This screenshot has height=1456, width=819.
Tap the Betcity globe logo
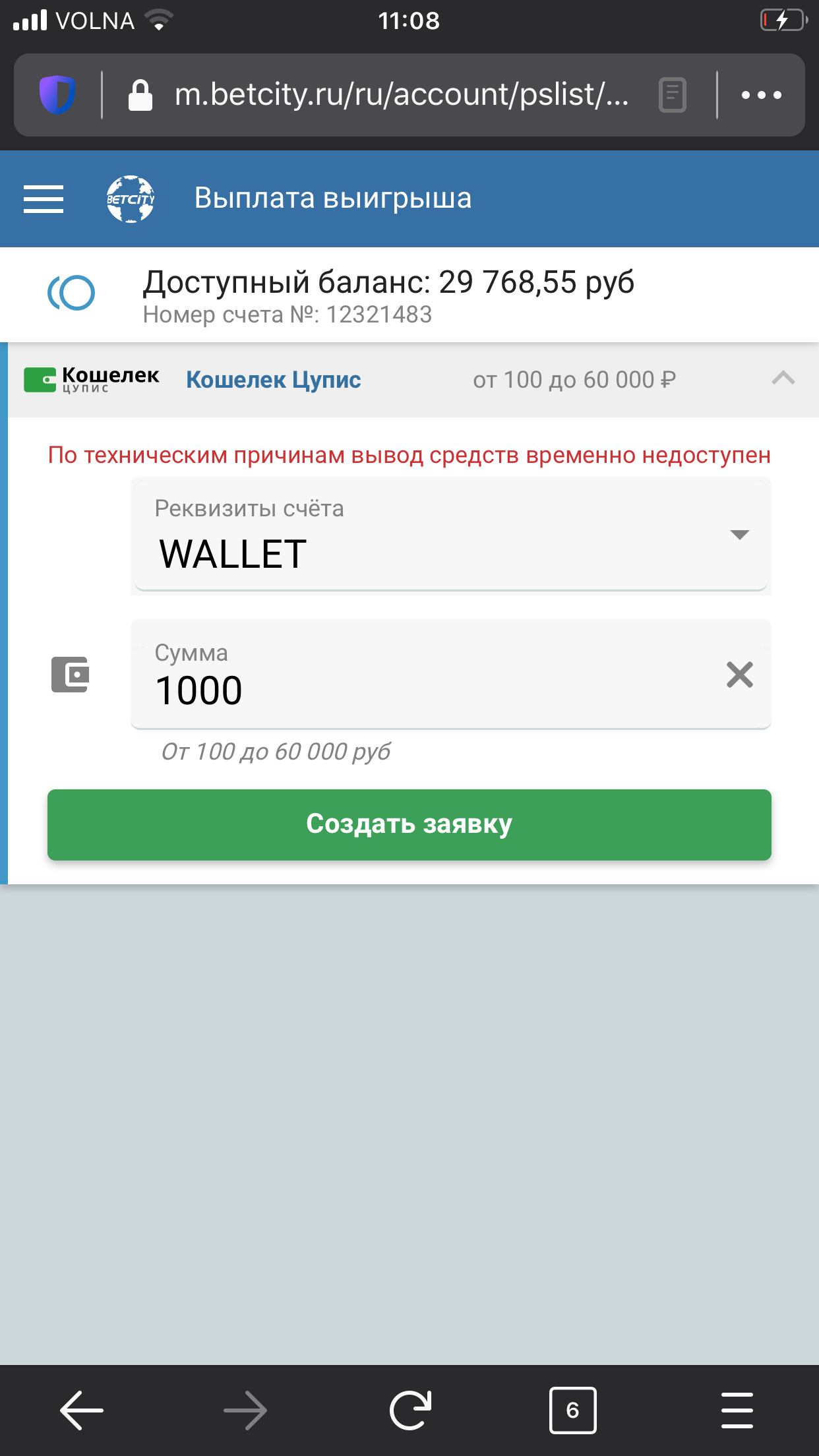131,198
